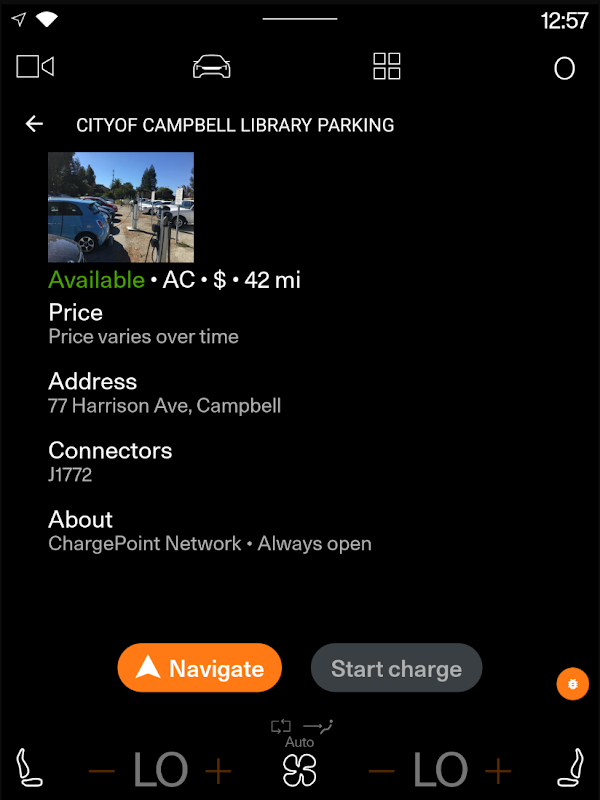This screenshot has width=600, height=800.
Task: Open the passenger seat settings
Action: click(x=569, y=769)
